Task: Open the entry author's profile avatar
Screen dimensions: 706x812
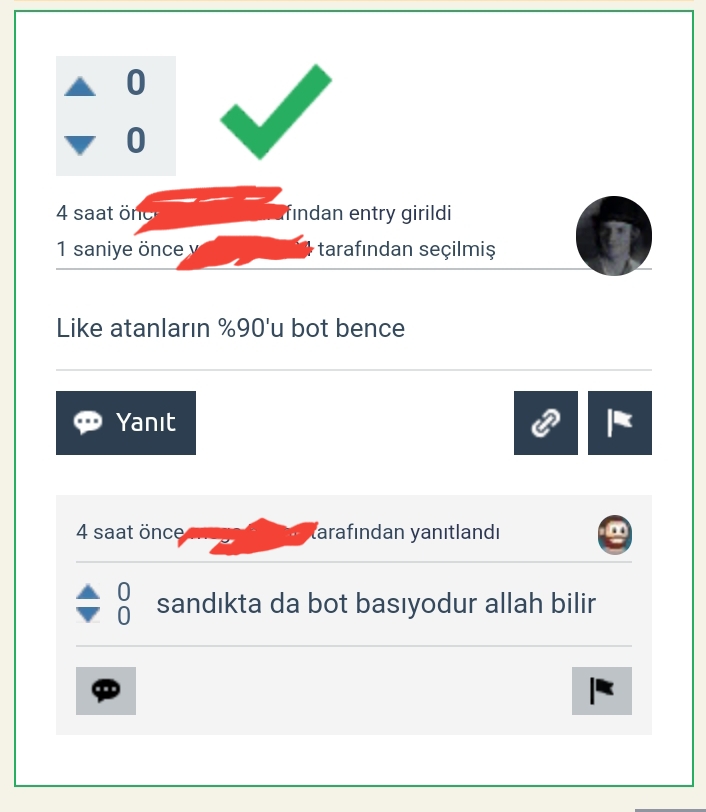Action: (614, 236)
